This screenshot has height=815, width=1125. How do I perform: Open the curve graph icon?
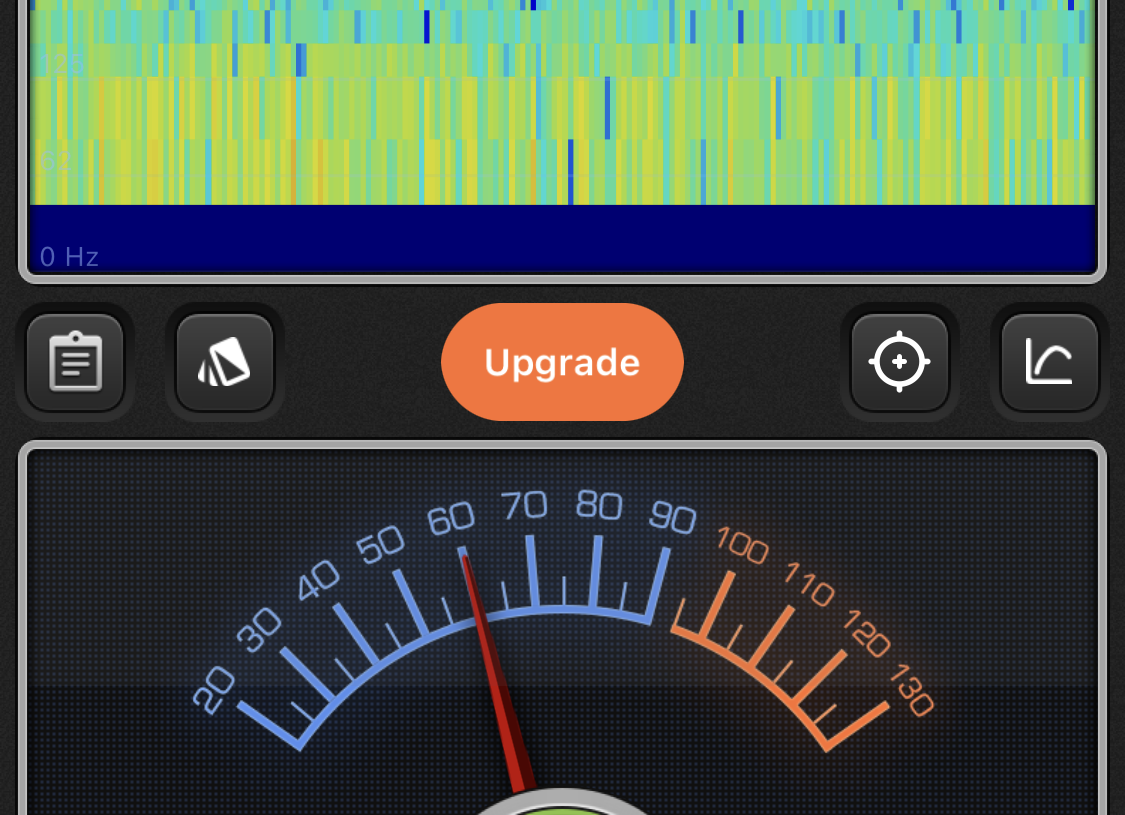point(1049,362)
